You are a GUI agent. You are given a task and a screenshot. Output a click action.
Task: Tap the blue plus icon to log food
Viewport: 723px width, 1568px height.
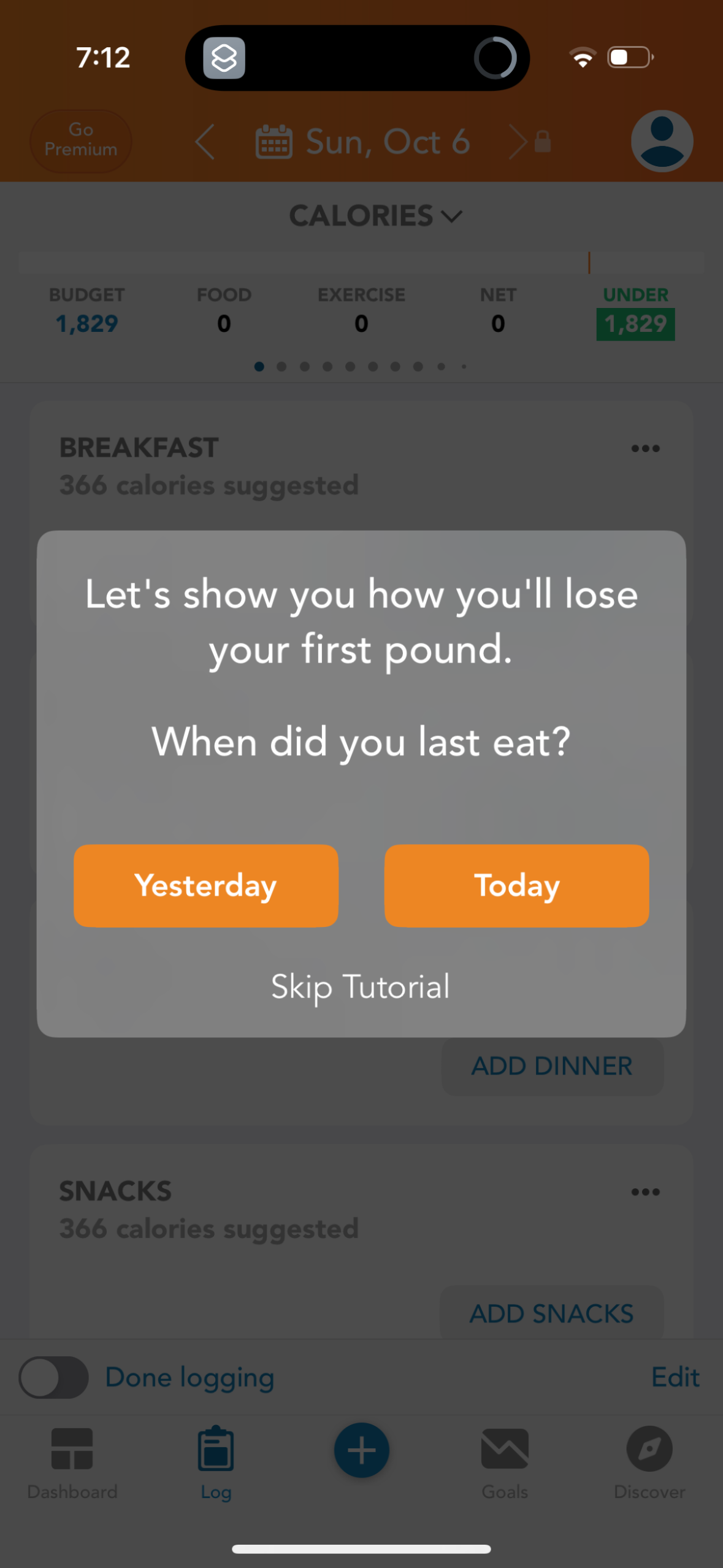tap(361, 1450)
